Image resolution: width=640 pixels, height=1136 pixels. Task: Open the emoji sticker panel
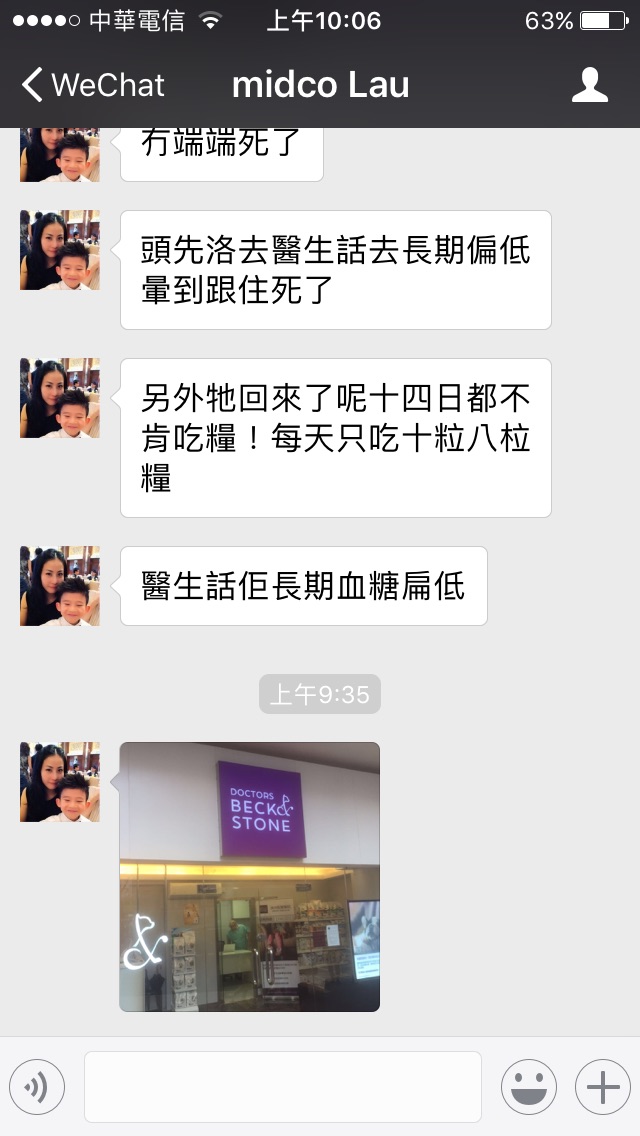click(528, 1087)
